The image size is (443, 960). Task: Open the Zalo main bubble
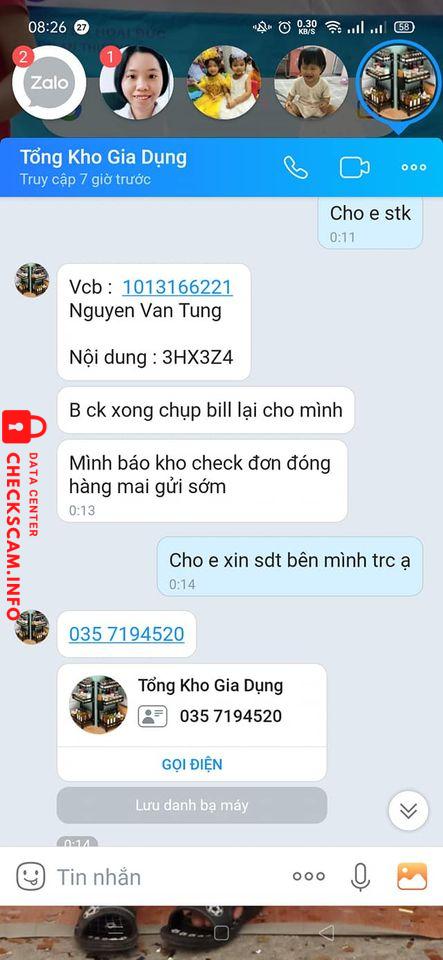(50, 82)
